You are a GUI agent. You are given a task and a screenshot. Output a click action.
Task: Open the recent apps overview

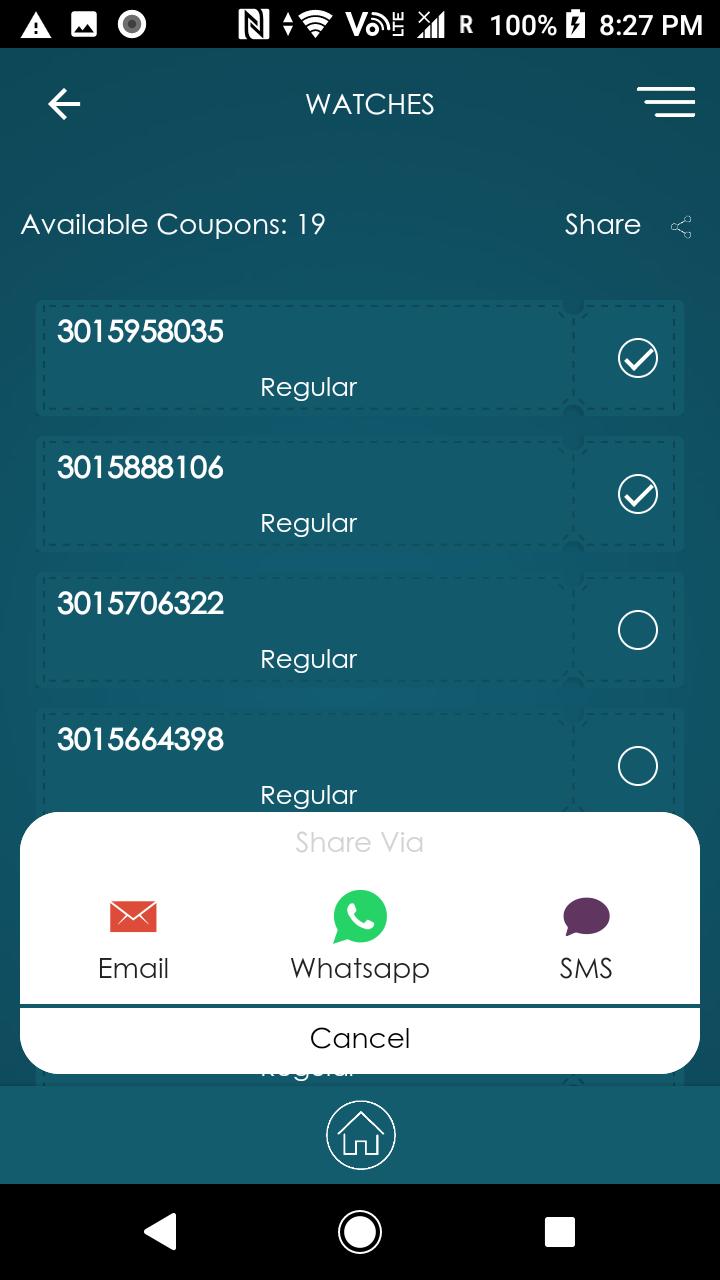coord(559,1232)
